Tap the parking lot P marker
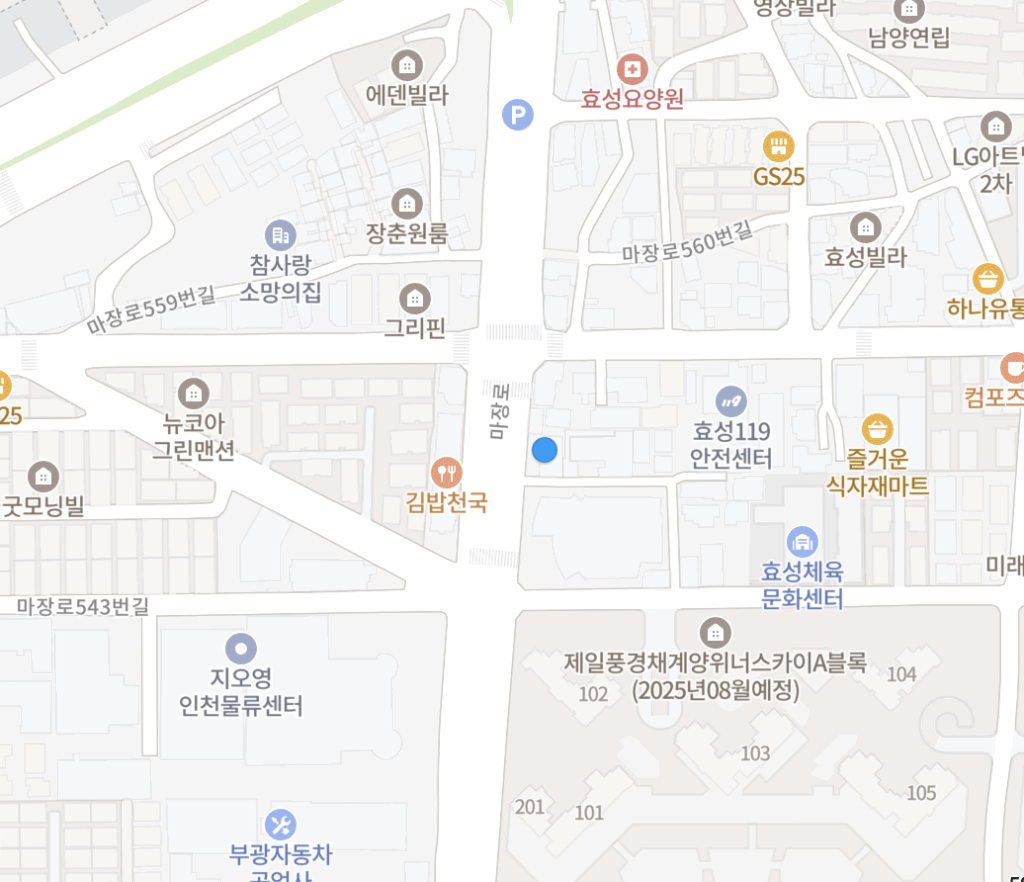This screenshot has height=882, width=1024. coord(517,115)
